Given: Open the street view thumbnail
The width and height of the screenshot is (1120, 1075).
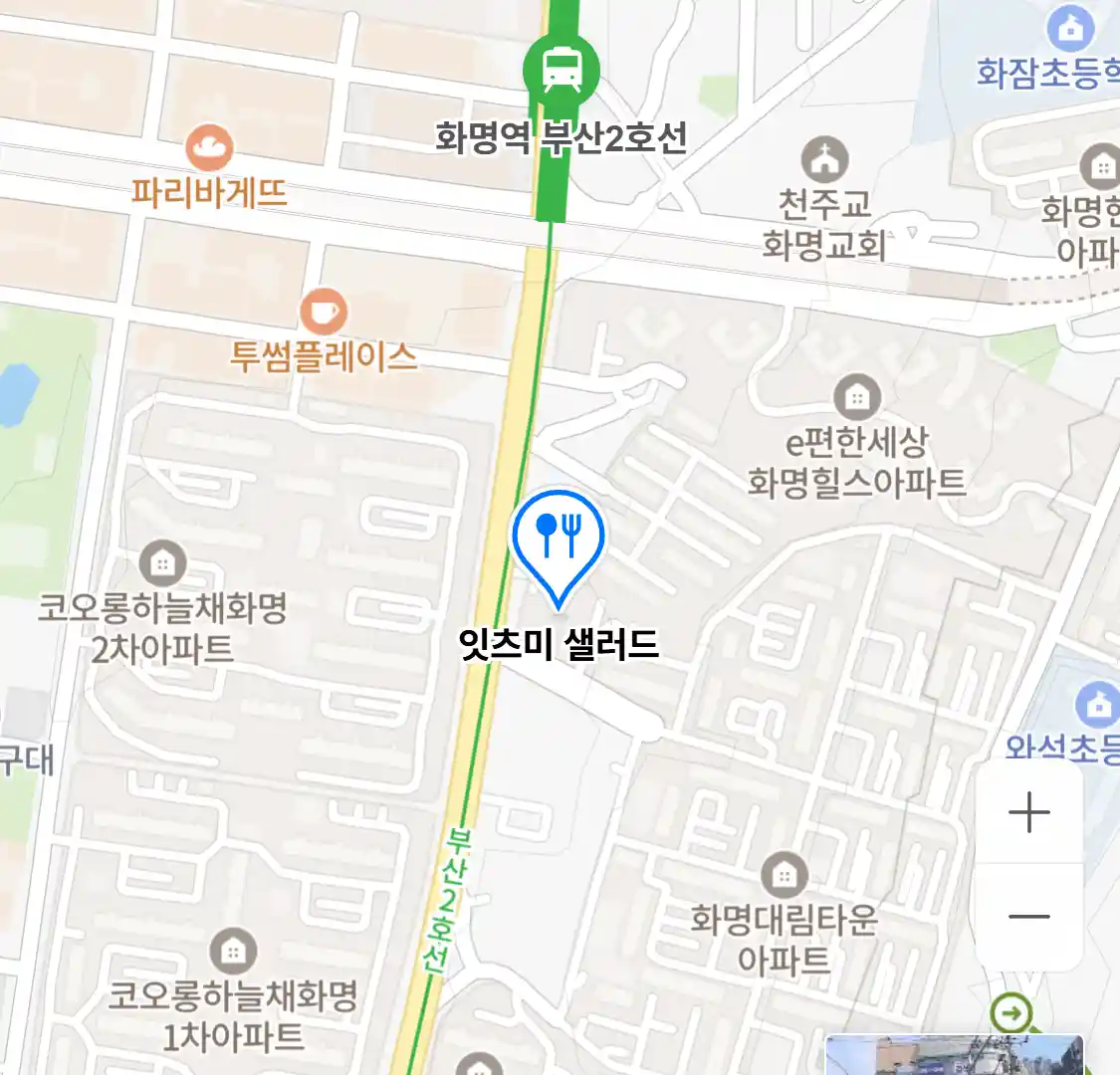Looking at the screenshot, I should point(954,1055).
